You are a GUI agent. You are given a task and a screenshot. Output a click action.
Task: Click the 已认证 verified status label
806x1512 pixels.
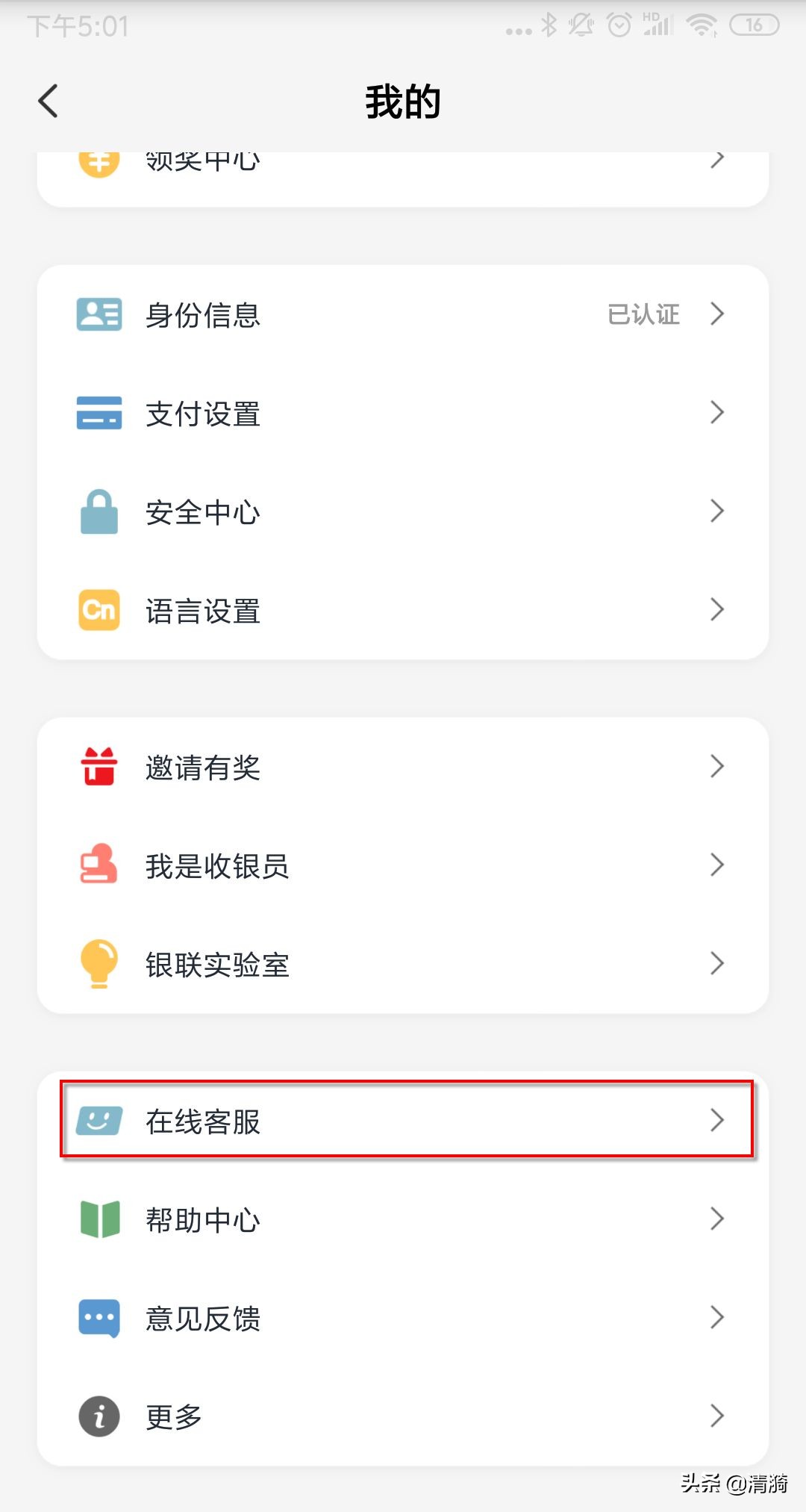point(643,314)
